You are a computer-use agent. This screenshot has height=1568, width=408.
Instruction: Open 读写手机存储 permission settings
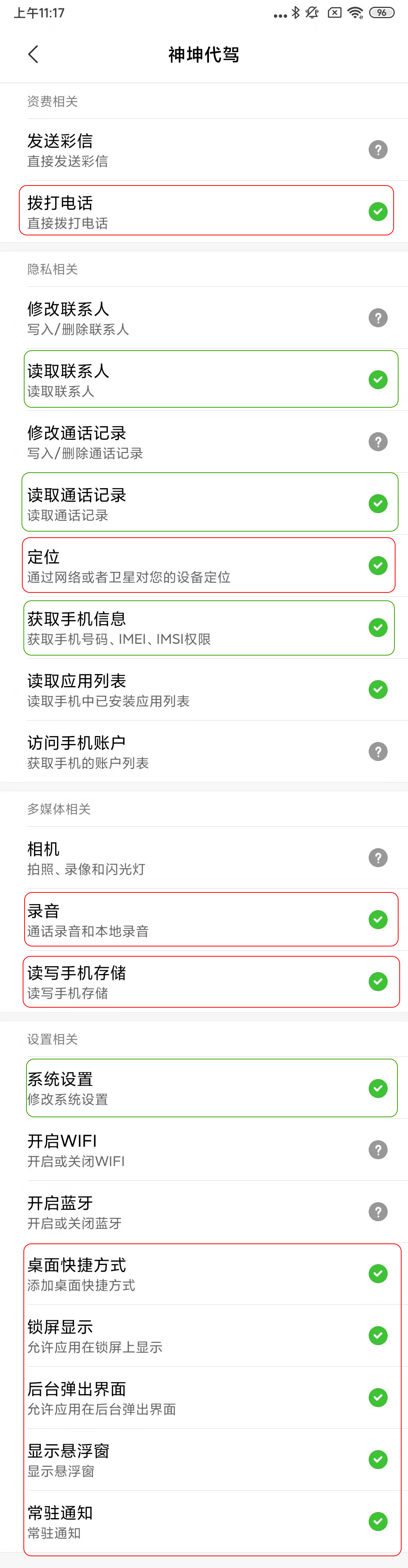(x=204, y=982)
